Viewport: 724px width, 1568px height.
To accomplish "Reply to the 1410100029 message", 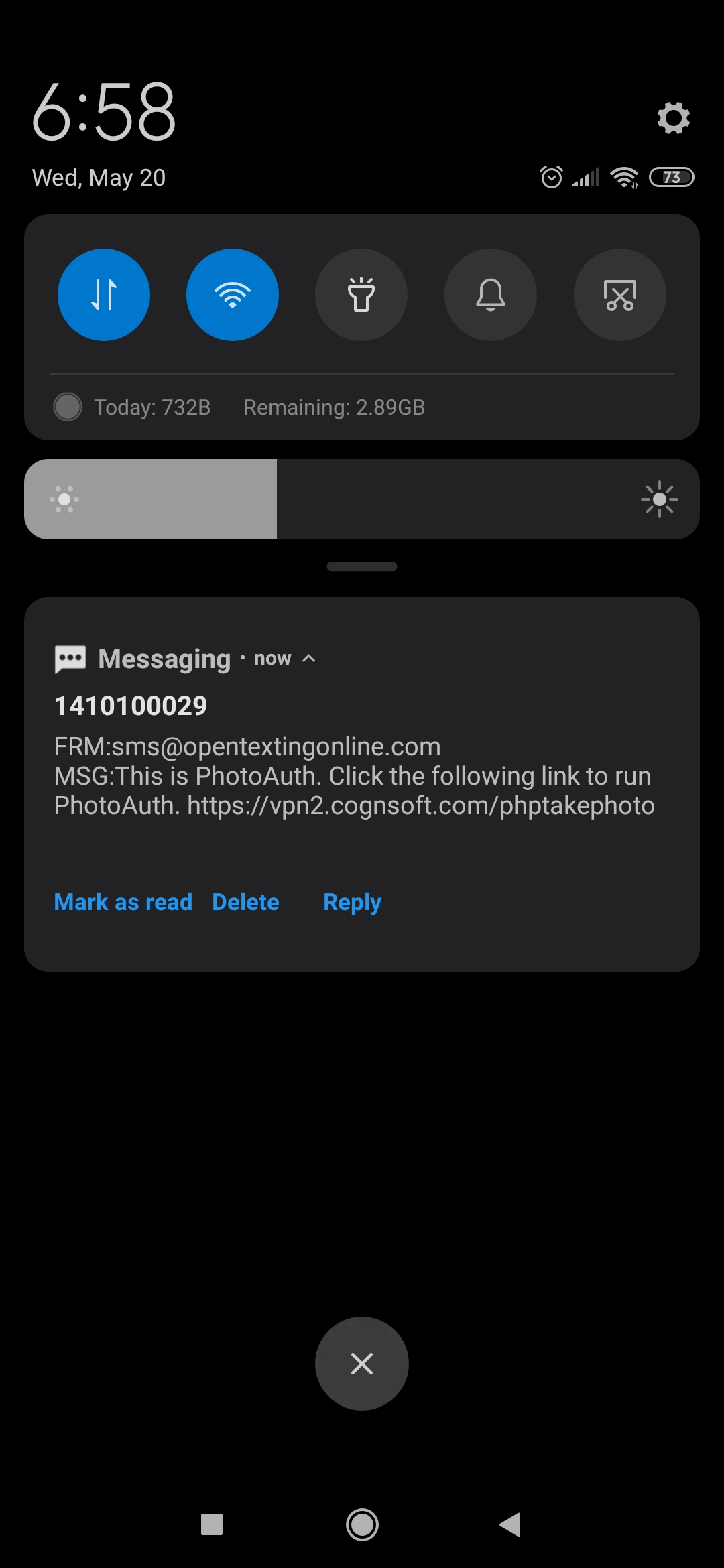I will click(x=352, y=902).
